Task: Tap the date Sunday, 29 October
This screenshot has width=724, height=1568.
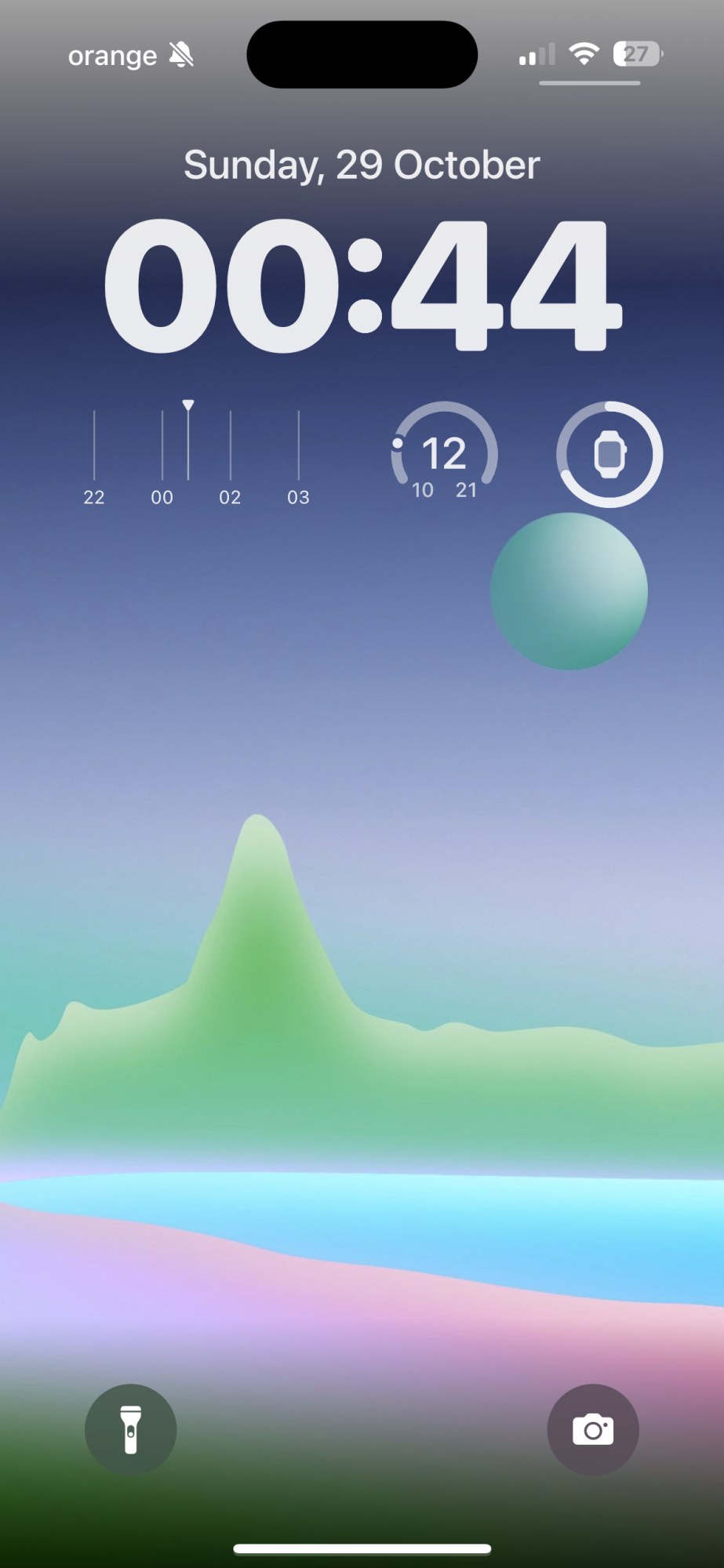Action: click(362, 165)
